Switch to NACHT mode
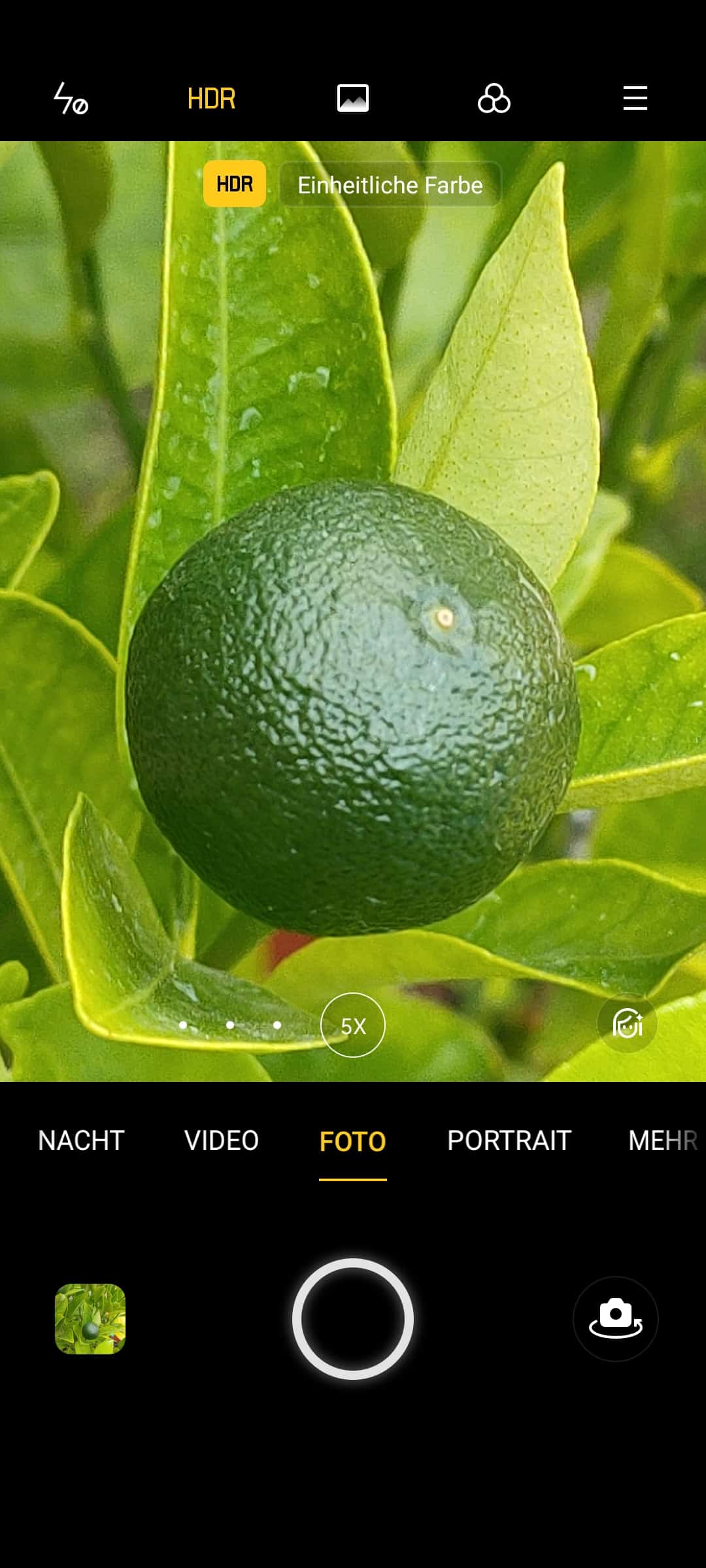 tap(81, 1141)
